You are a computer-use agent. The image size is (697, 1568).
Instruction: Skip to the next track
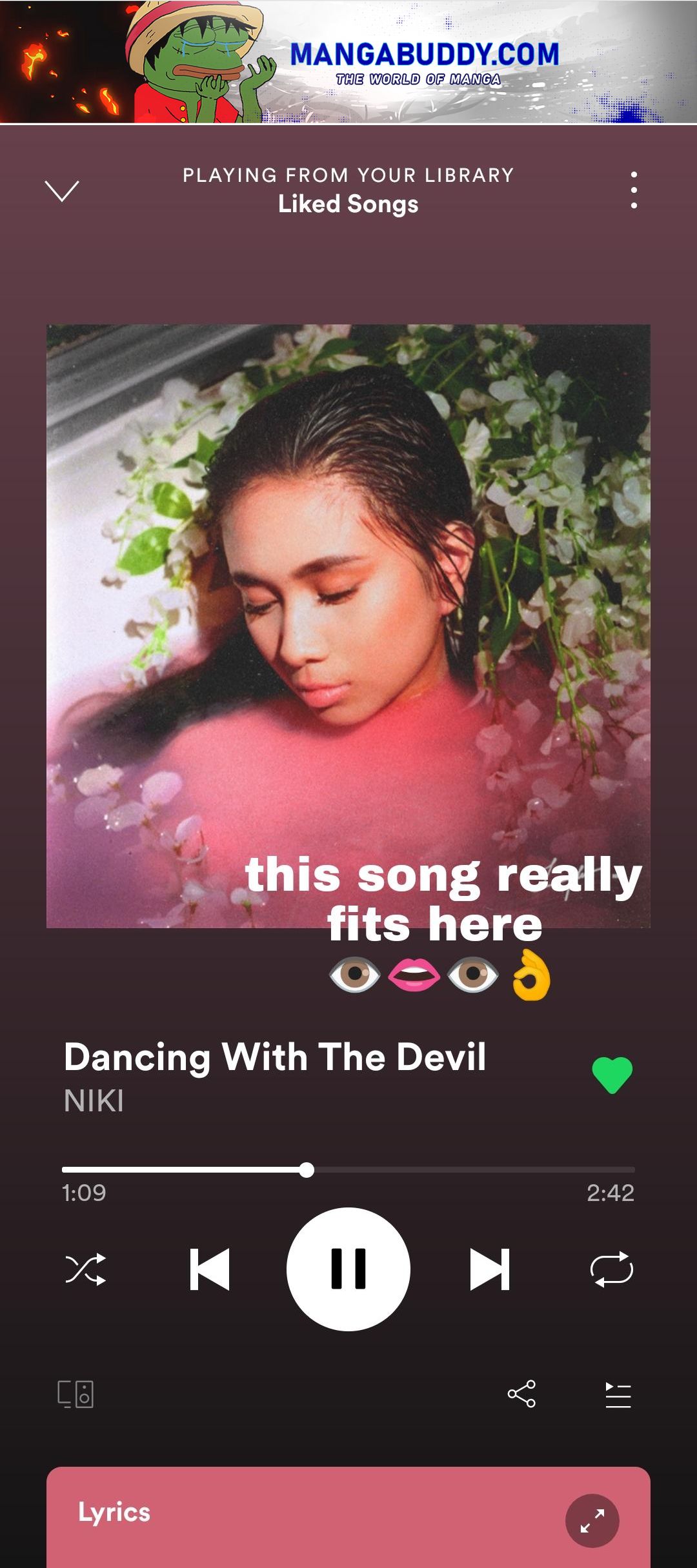[489, 1269]
